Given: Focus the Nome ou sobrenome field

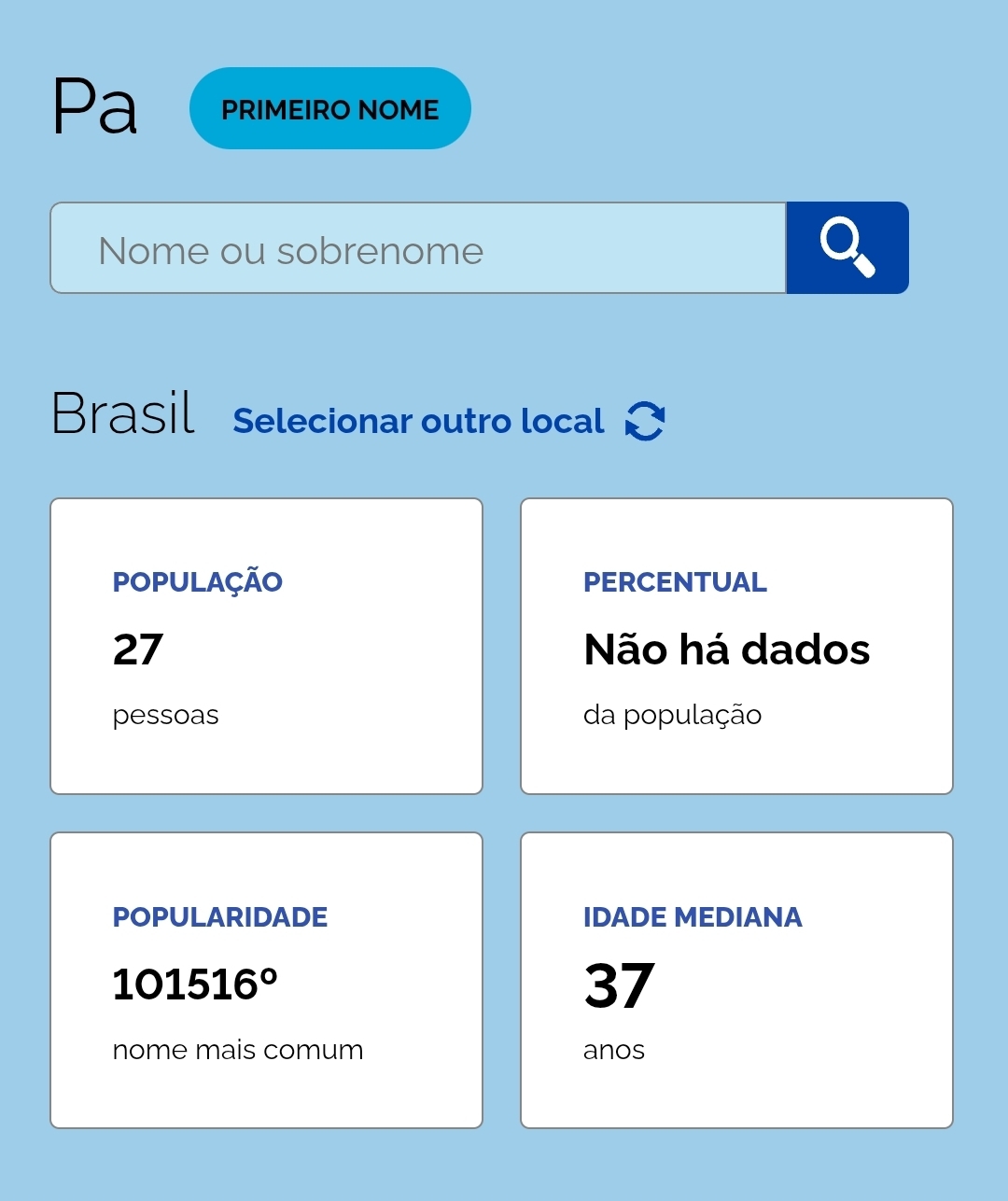Looking at the screenshot, I should pyautogui.click(x=417, y=248).
